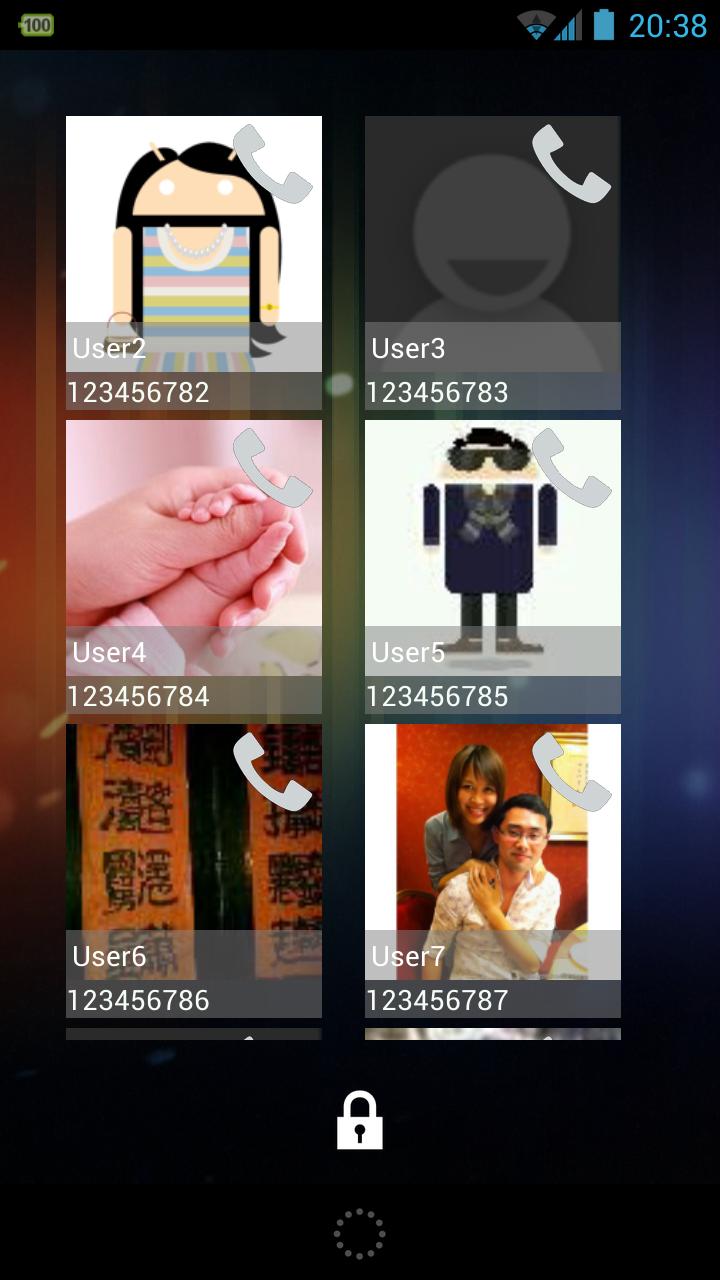This screenshot has height=1280, width=720.
Task: Tap the padlock unlock icon
Action: [360, 1120]
